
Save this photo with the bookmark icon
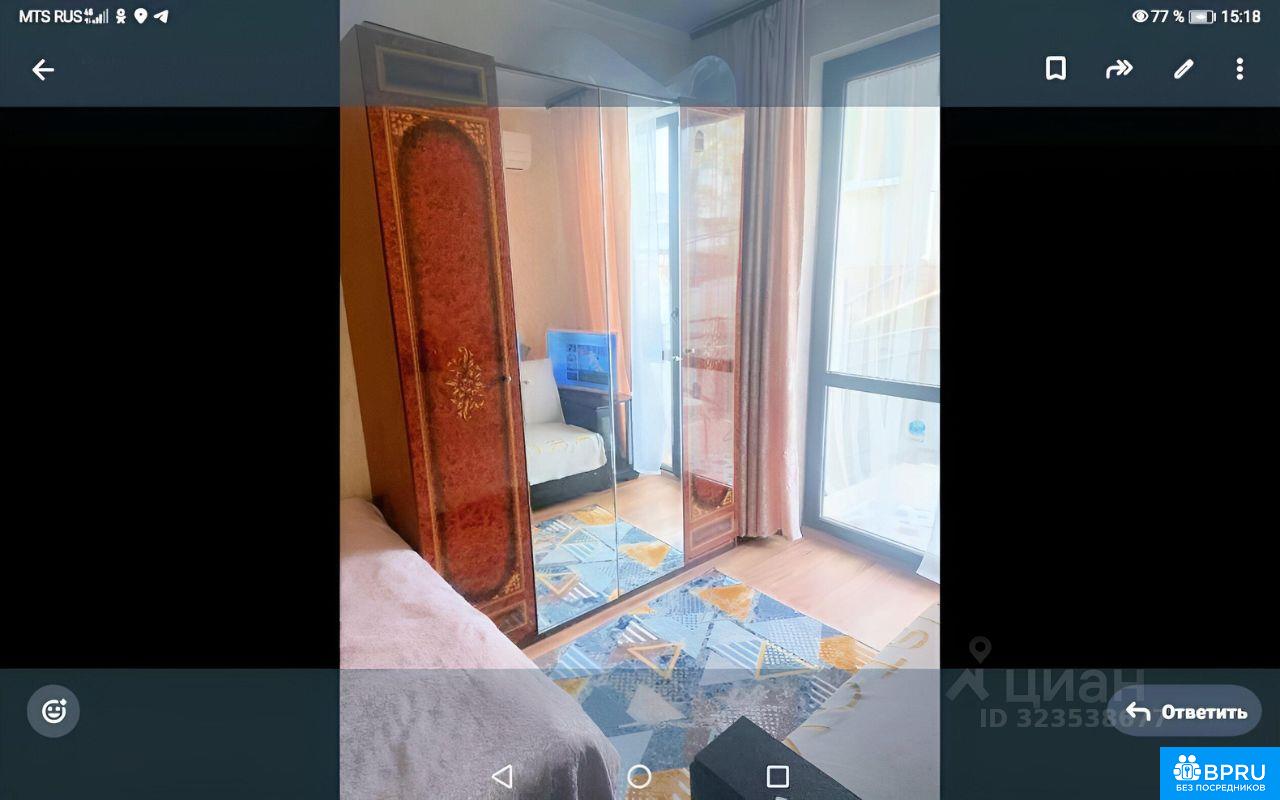point(1055,68)
